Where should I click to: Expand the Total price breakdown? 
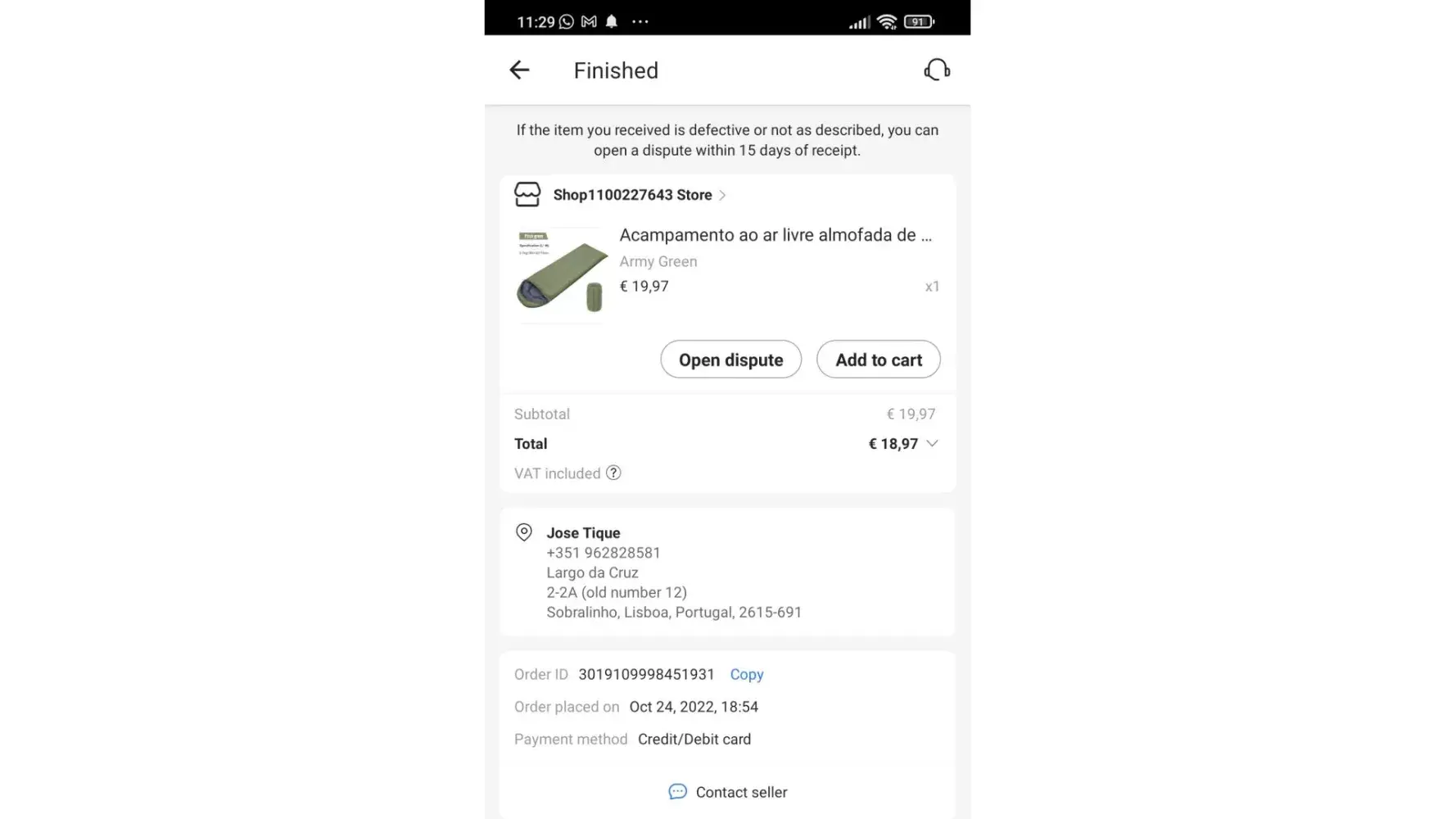point(932,443)
